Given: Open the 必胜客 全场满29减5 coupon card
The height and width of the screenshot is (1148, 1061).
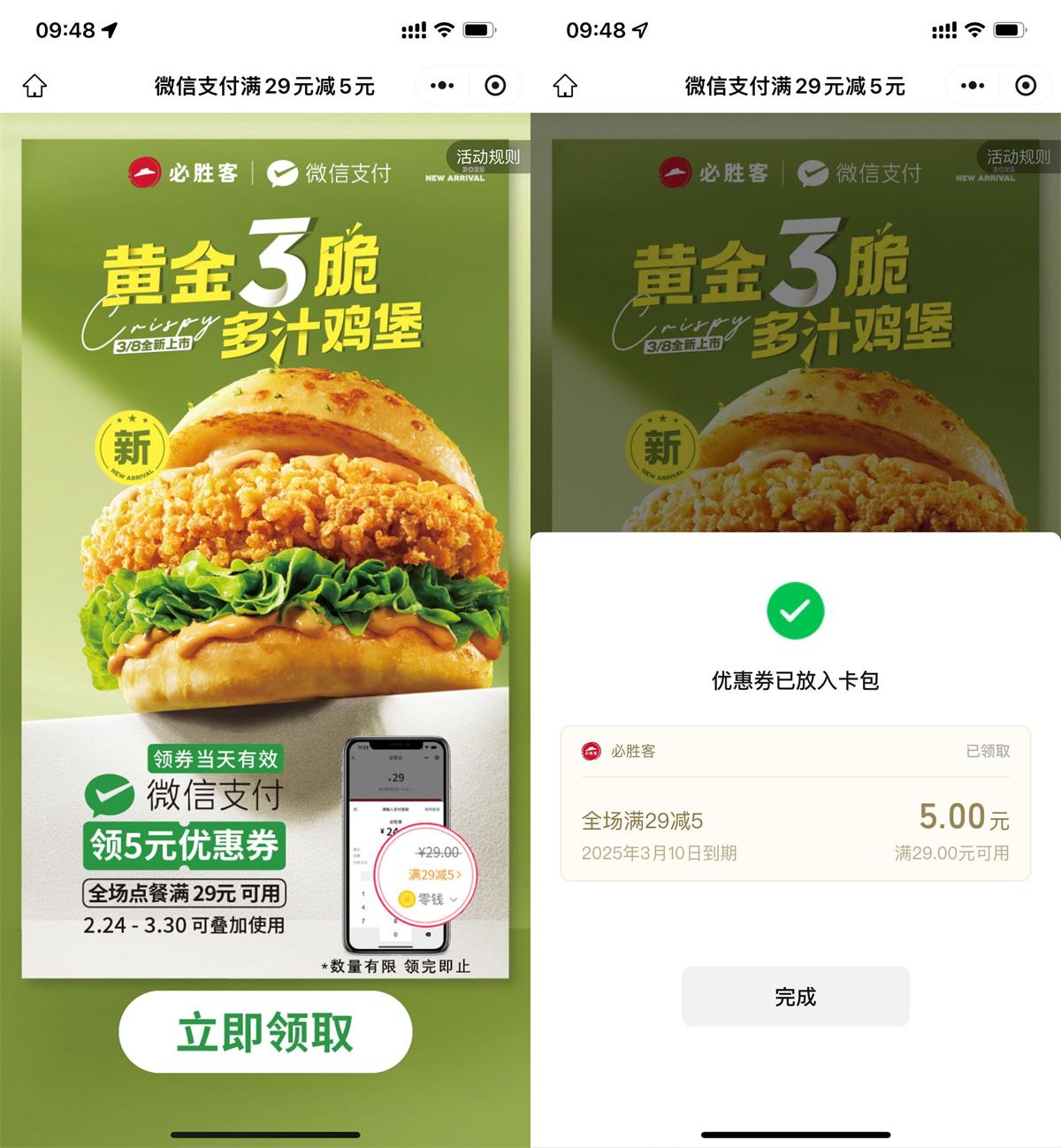Looking at the screenshot, I should [x=795, y=803].
